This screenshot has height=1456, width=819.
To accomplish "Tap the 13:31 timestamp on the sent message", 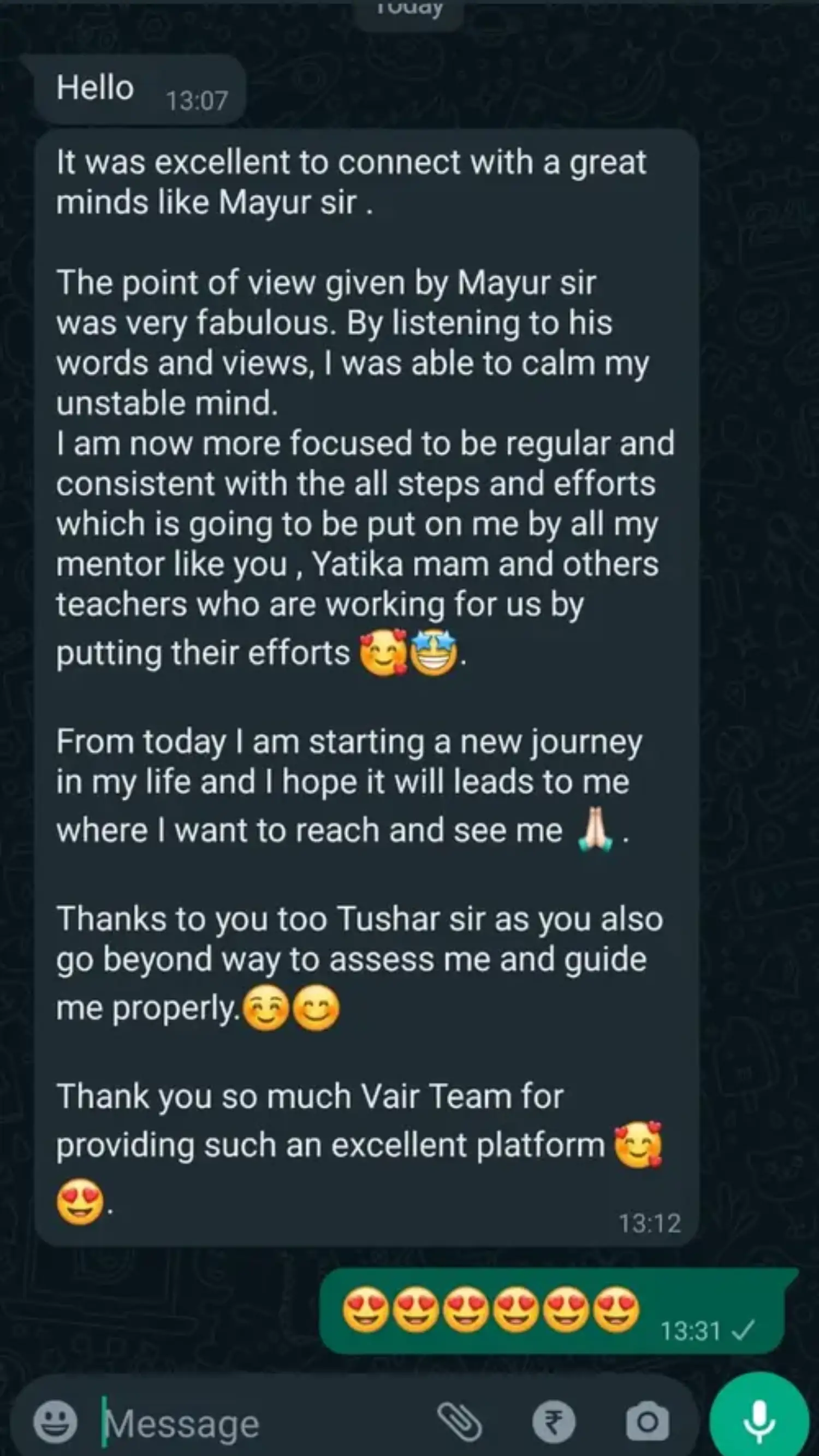I will pos(692,1331).
